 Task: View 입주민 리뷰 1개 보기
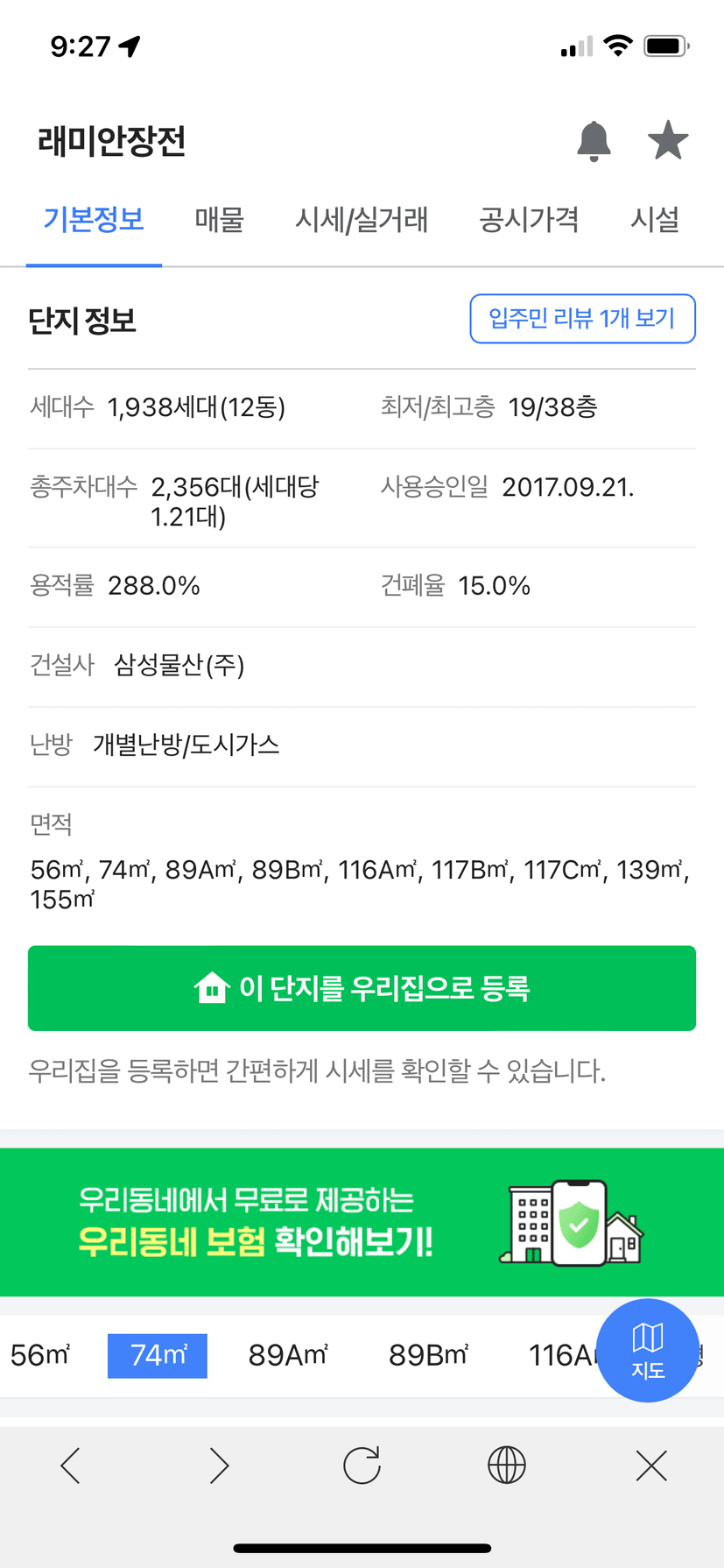[x=582, y=318]
